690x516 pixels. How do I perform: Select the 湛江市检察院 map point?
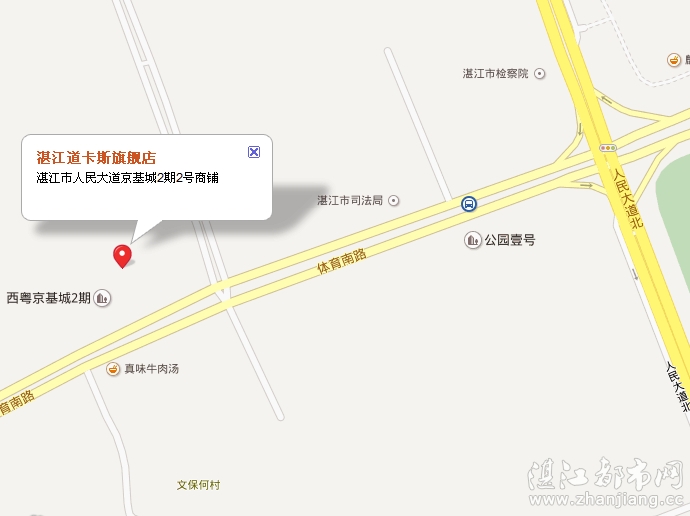pyautogui.click(x=540, y=73)
